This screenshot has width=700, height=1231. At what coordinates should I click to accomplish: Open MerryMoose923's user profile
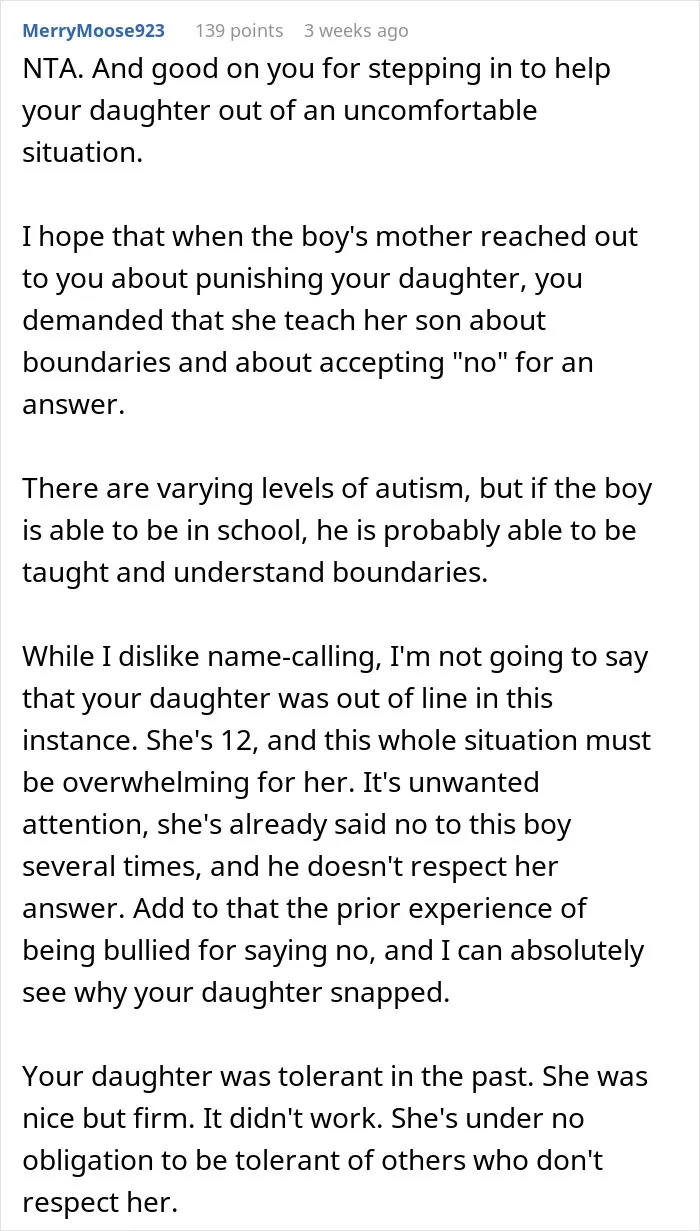pyautogui.click(x=93, y=31)
